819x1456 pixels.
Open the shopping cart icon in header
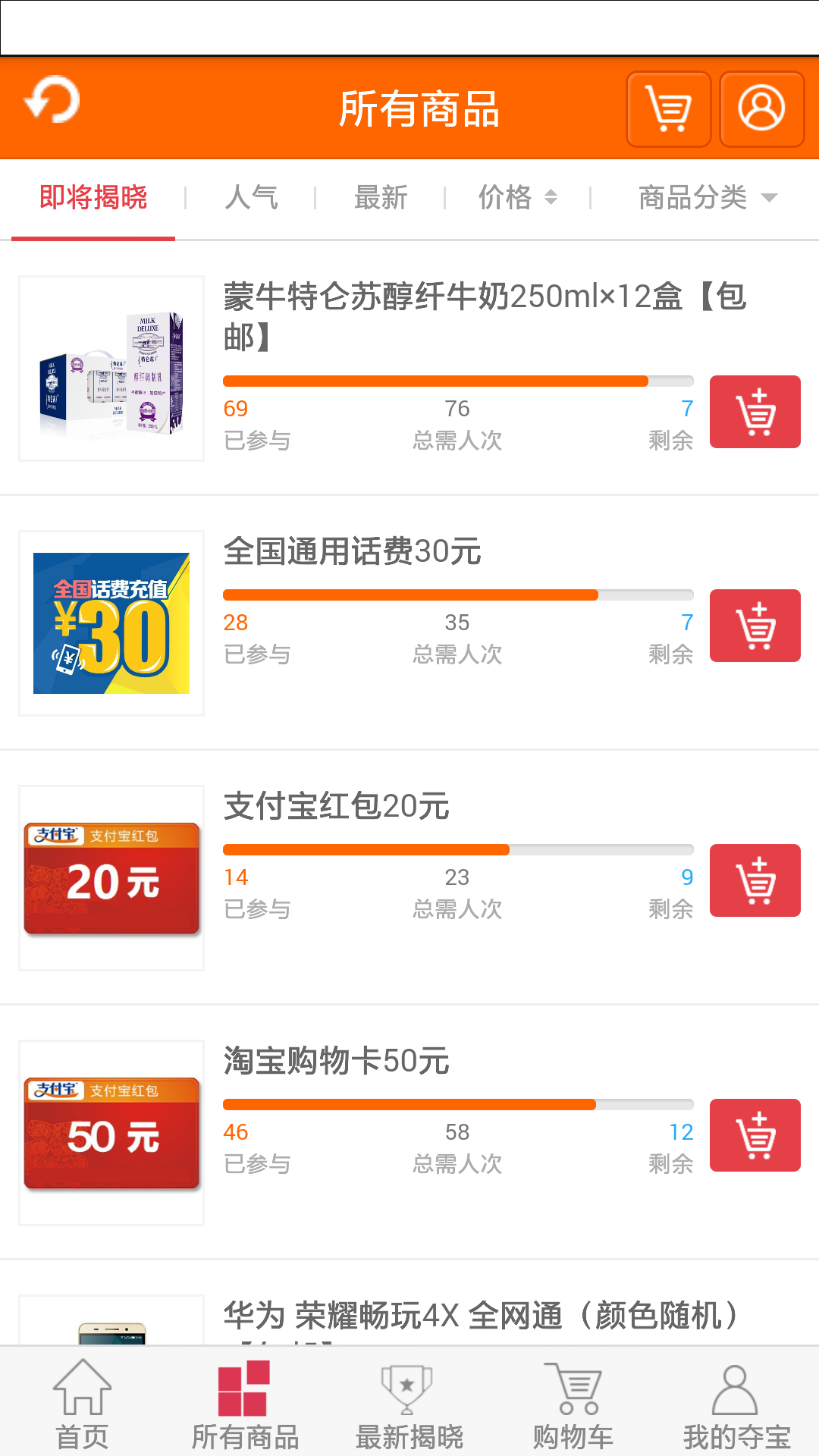click(x=668, y=109)
